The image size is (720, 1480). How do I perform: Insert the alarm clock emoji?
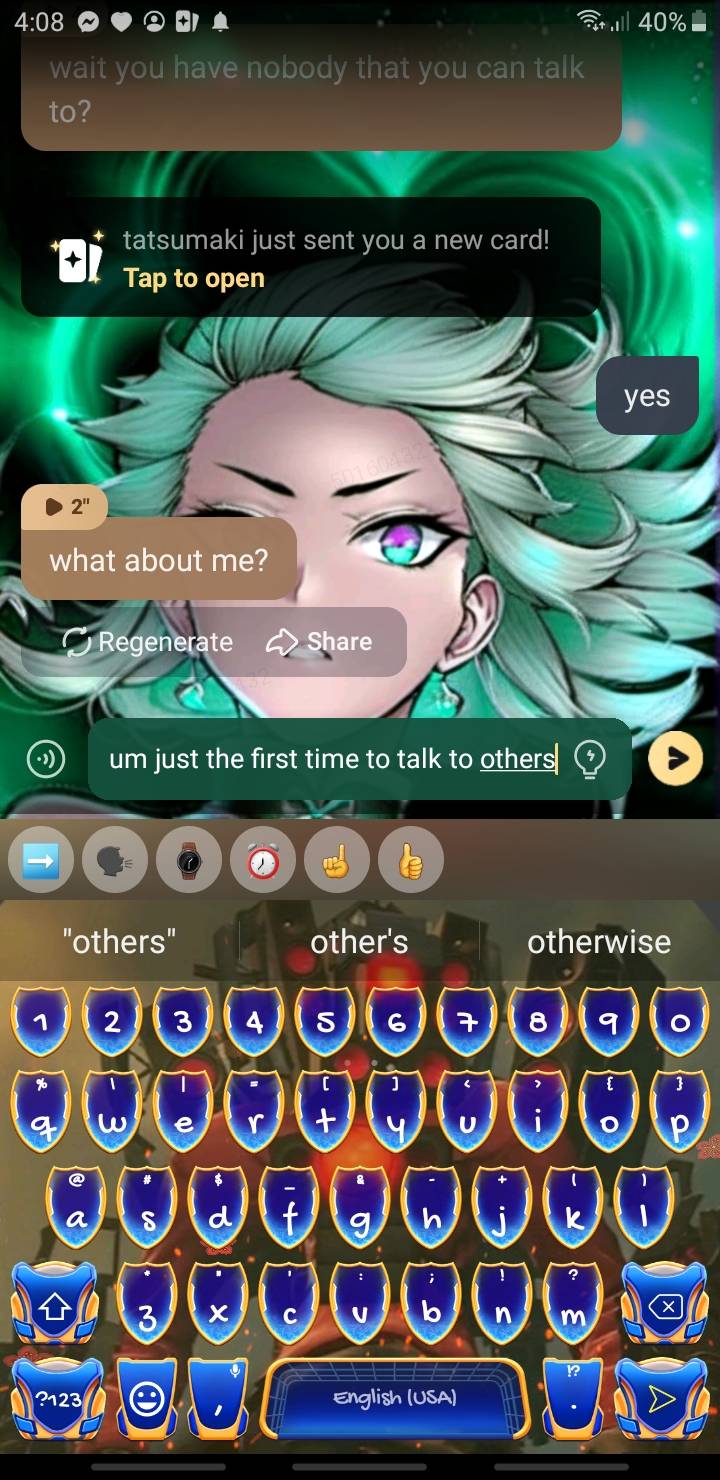(263, 860)
